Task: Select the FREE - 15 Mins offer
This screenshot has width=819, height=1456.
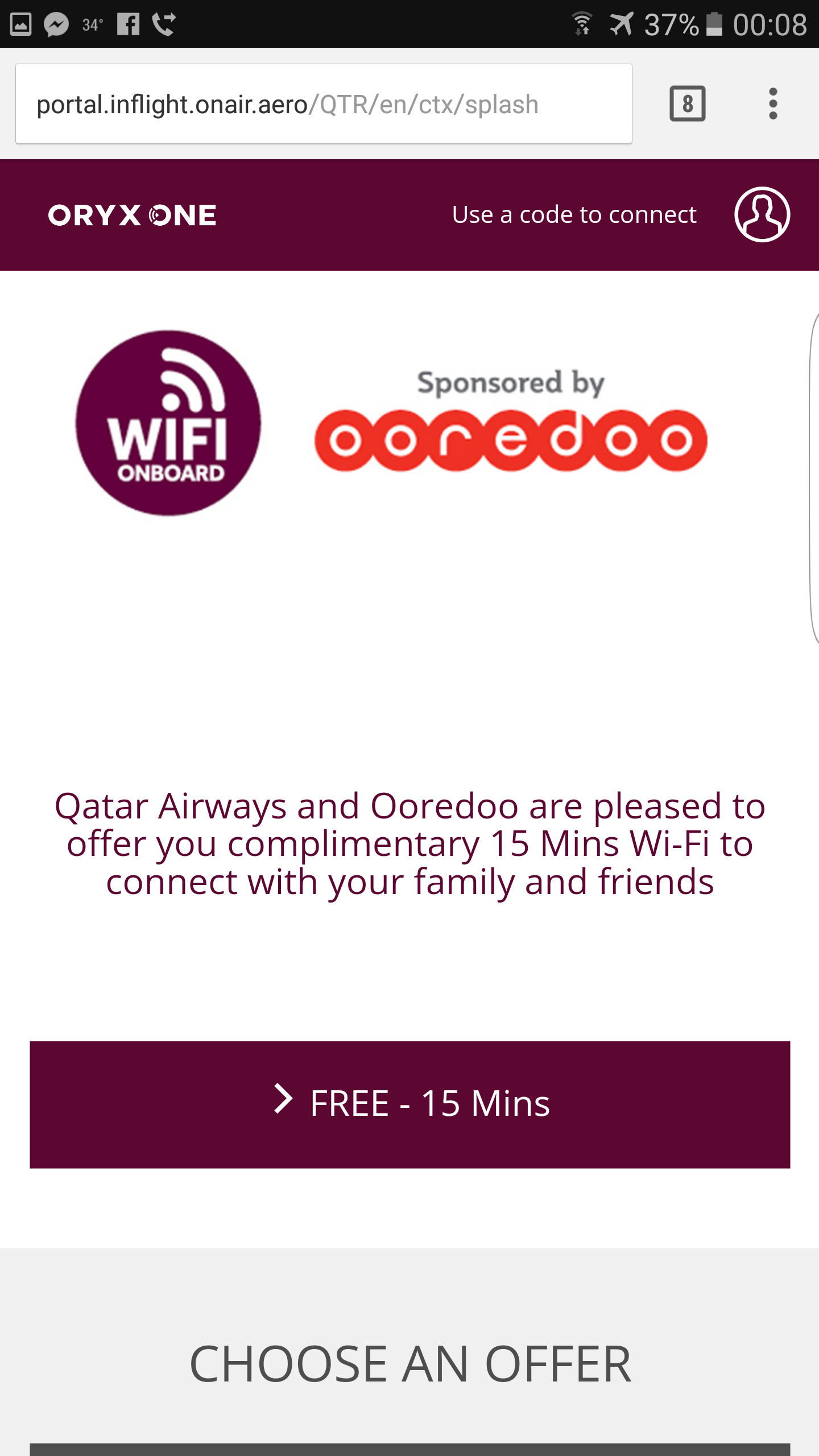Action: click(410, 1105)
